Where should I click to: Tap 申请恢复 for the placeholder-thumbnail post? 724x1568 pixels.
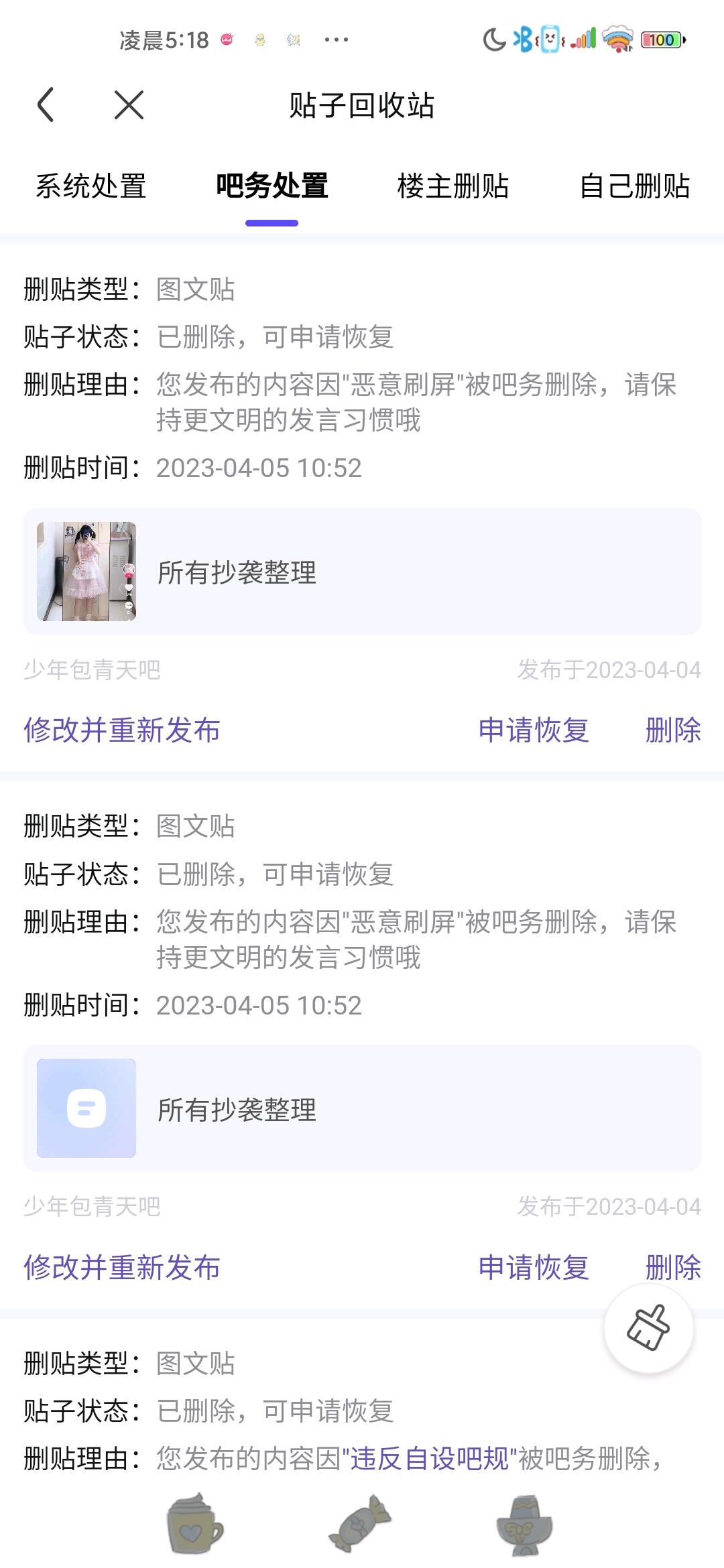(534, 1267)
